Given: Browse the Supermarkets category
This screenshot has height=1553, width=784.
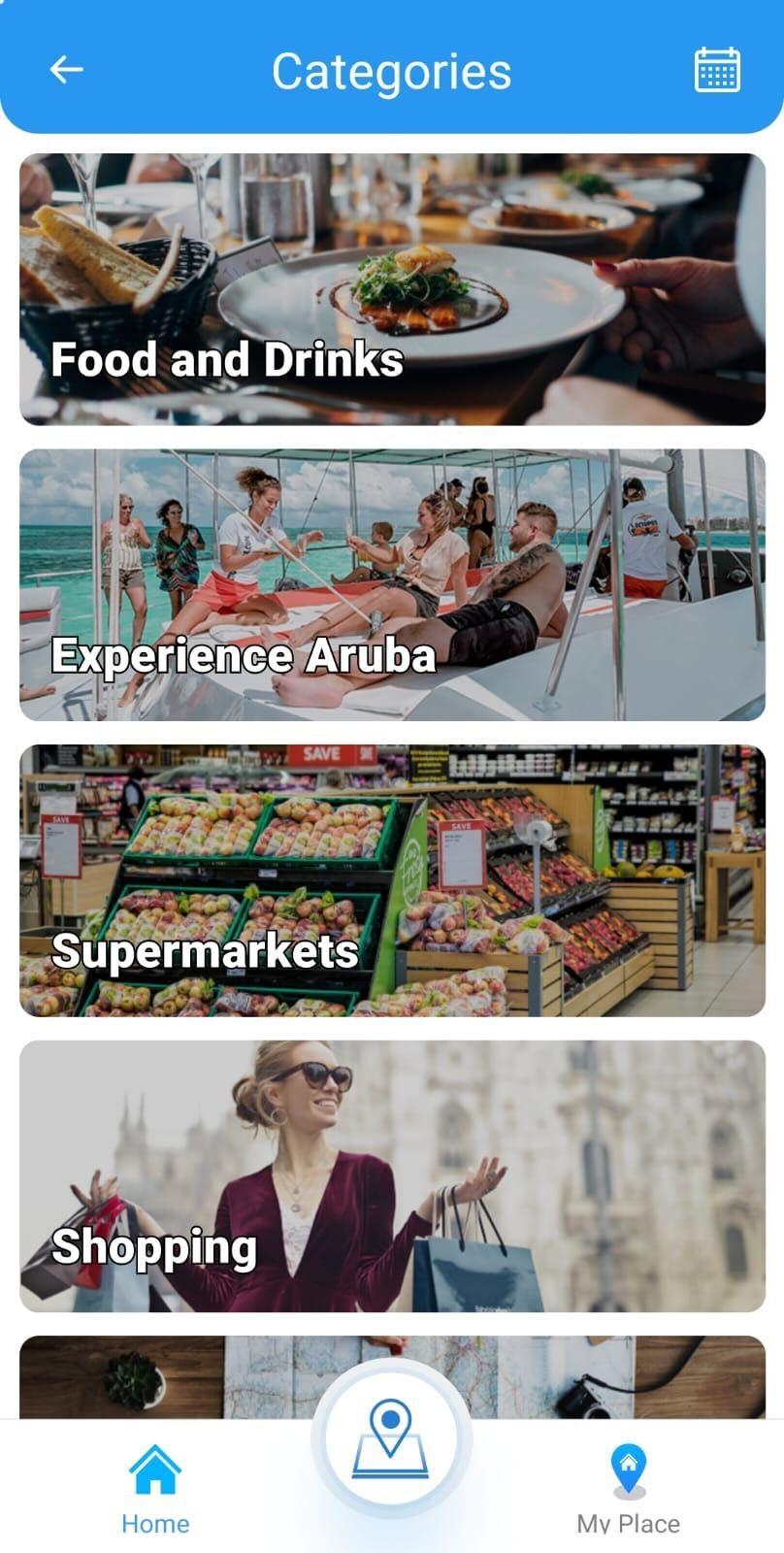Looking at the screenshot, I should pyautogui.click(x=392, y=880).
